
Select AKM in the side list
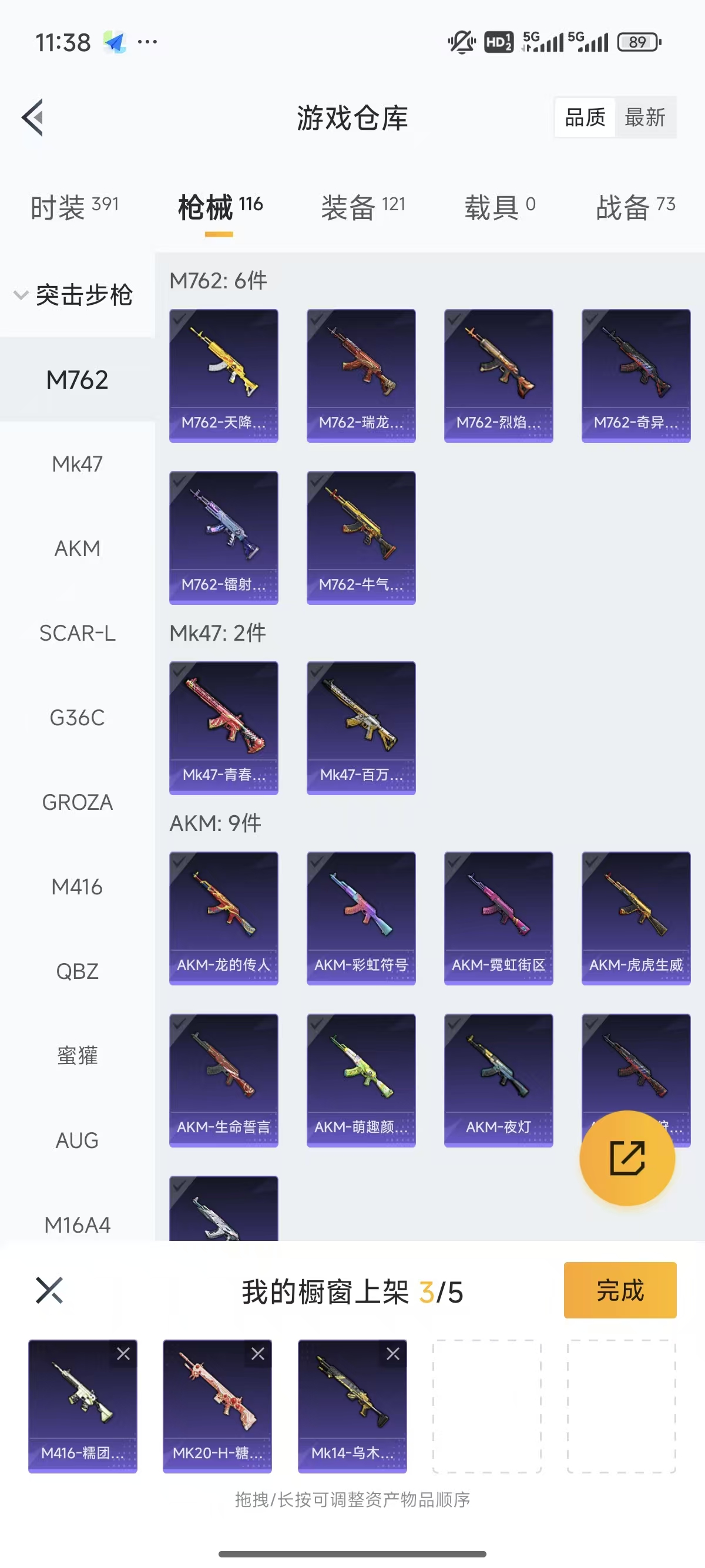78,549
